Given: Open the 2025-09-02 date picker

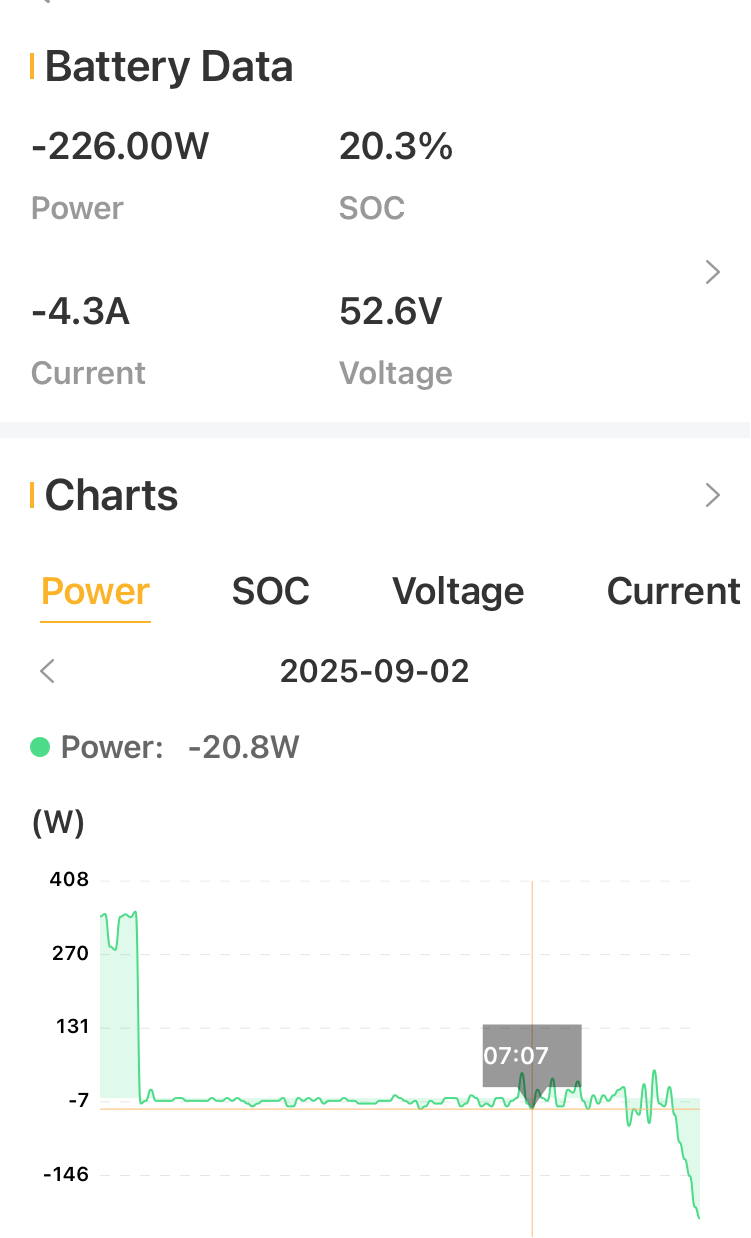Looking at the screenshot, I should pyautogui.click(x=374, y=670).
